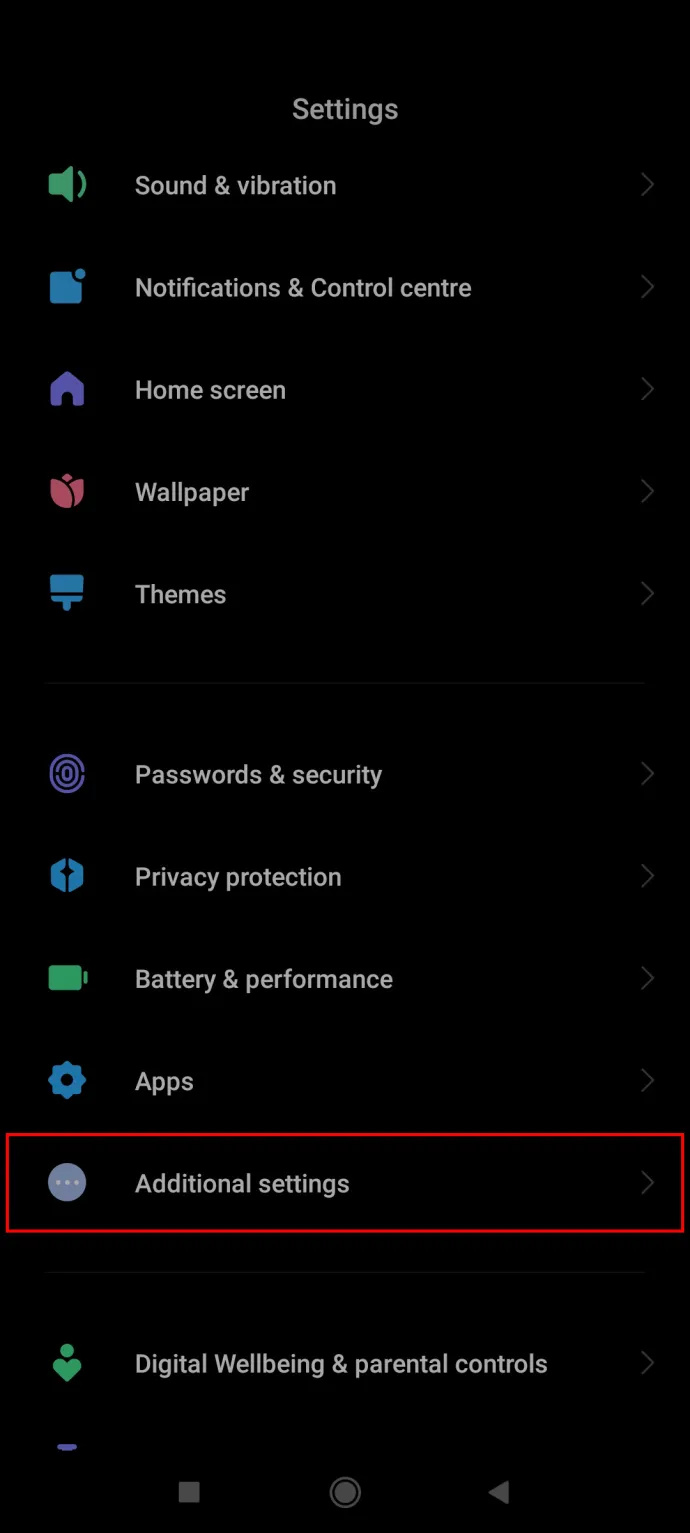690x1533 pixels.
Task: Go to Home screen settings
Action: coord(345,389)
